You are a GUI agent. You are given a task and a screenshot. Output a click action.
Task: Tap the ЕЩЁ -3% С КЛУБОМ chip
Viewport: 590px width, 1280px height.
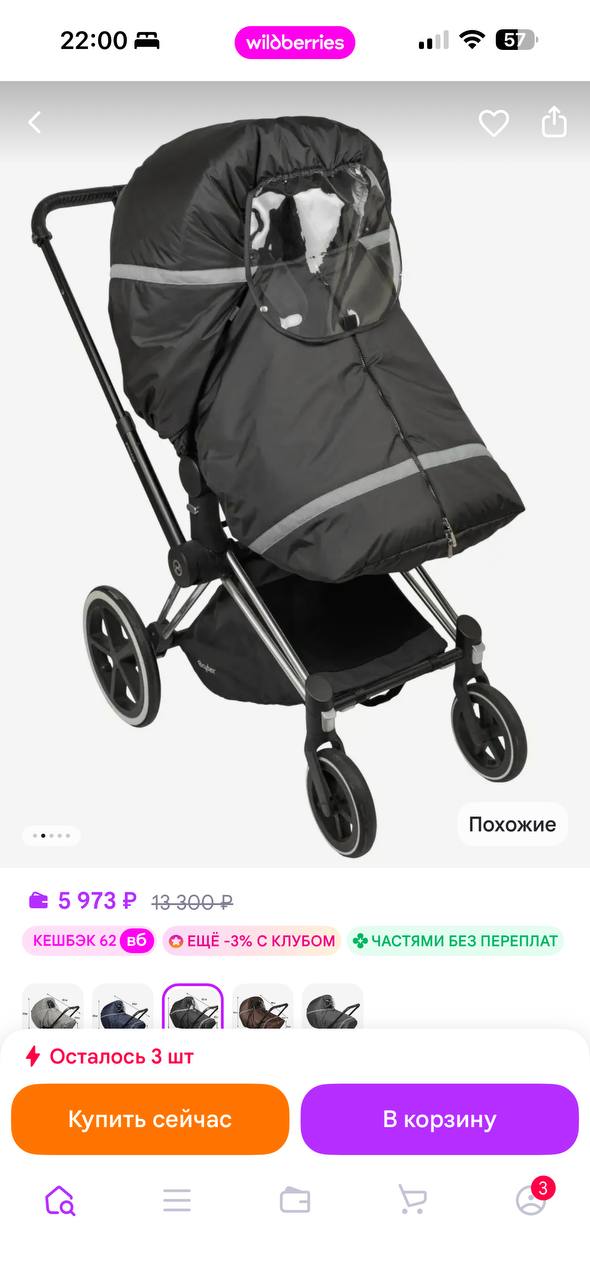pyautogui.click(x=251, y=941)
